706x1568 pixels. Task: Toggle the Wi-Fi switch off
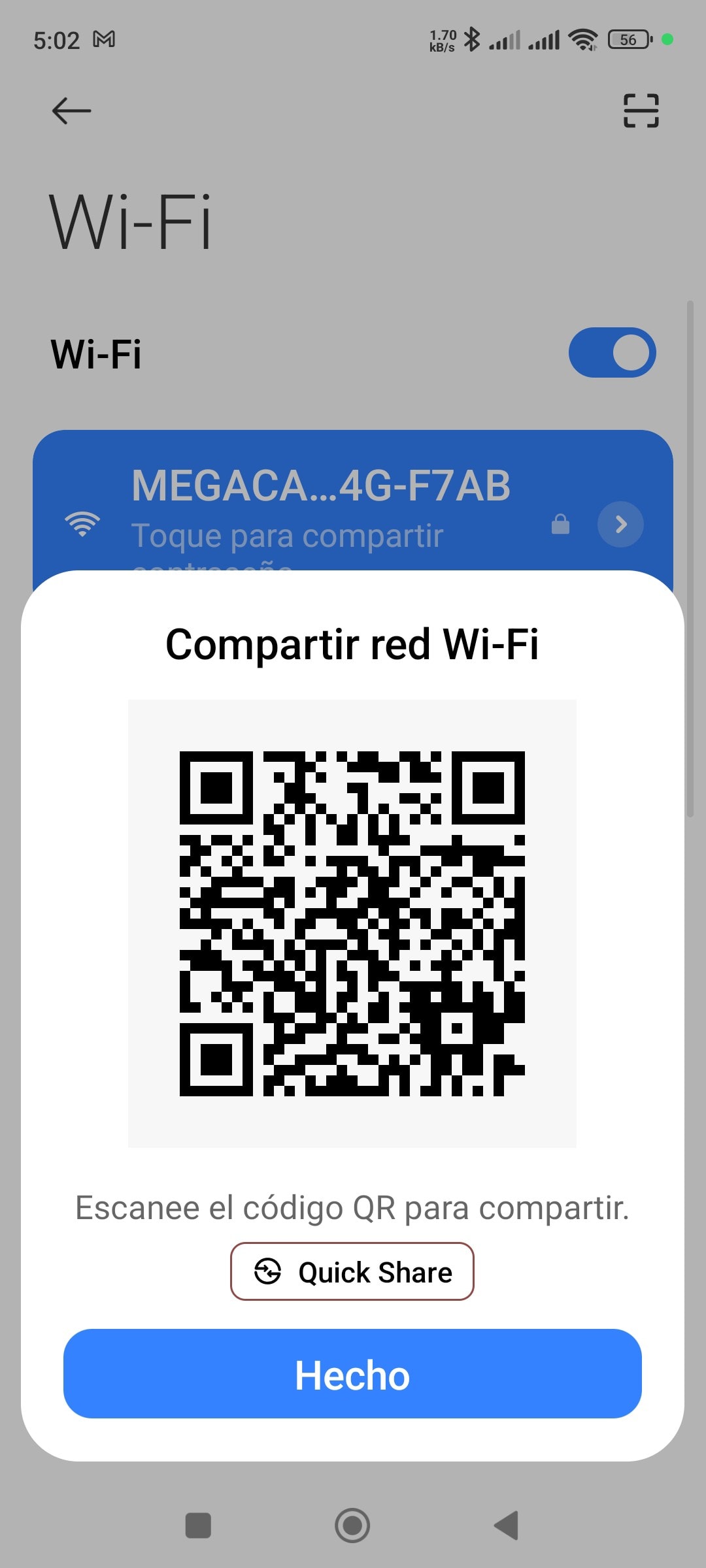[612, 353]
